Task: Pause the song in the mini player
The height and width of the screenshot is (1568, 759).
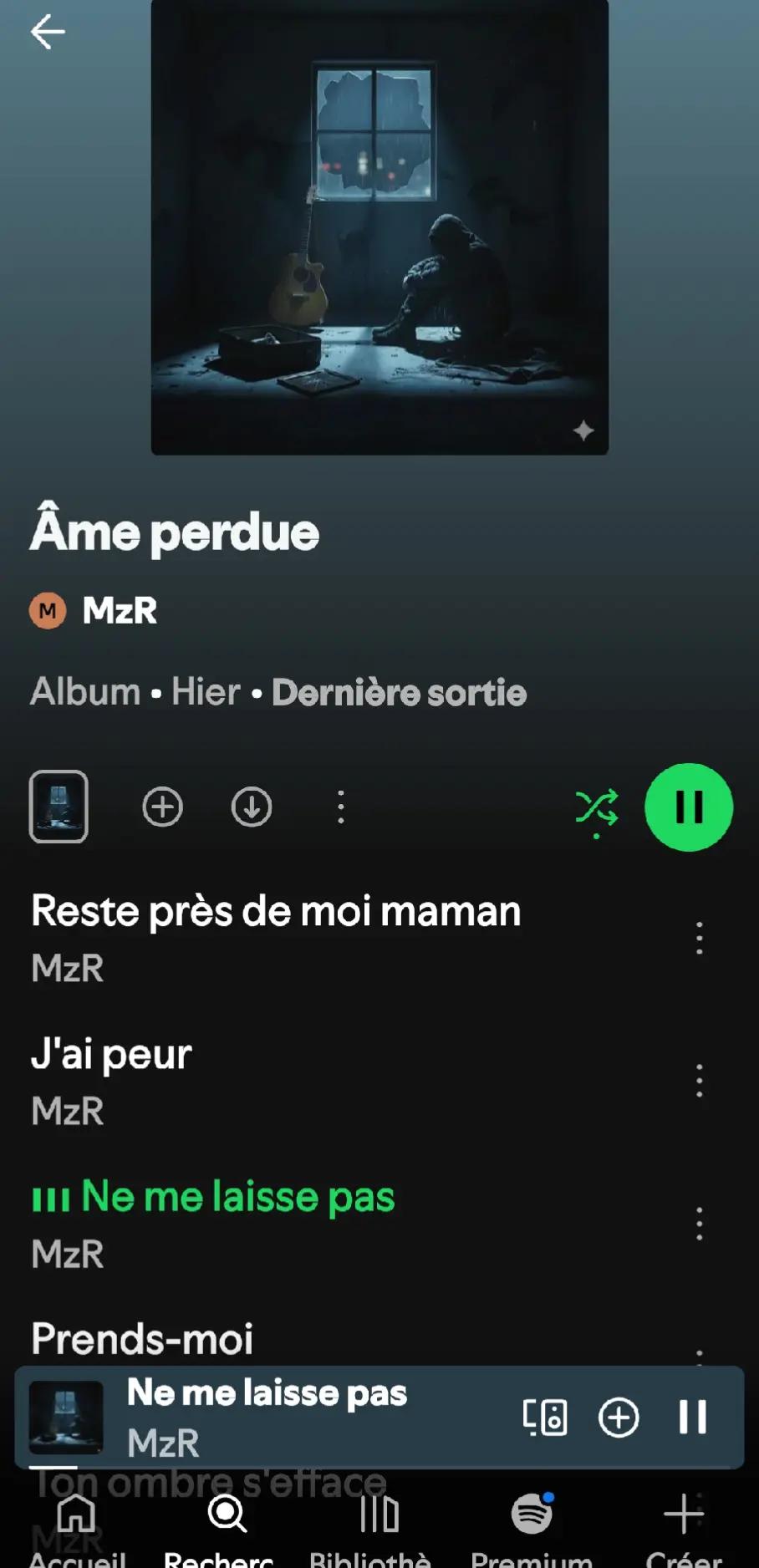Action: [x=692, y=1418]
